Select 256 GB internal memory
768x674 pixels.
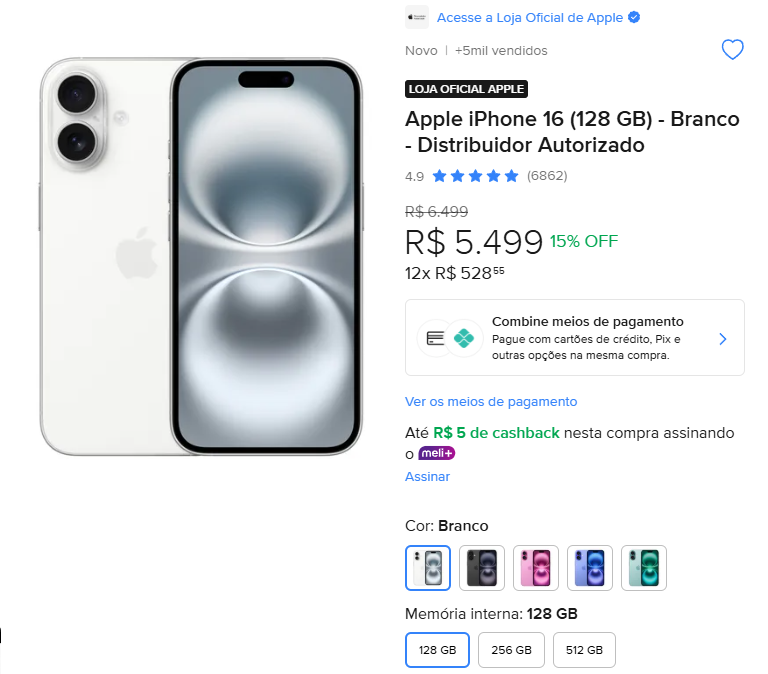[511, 650]
